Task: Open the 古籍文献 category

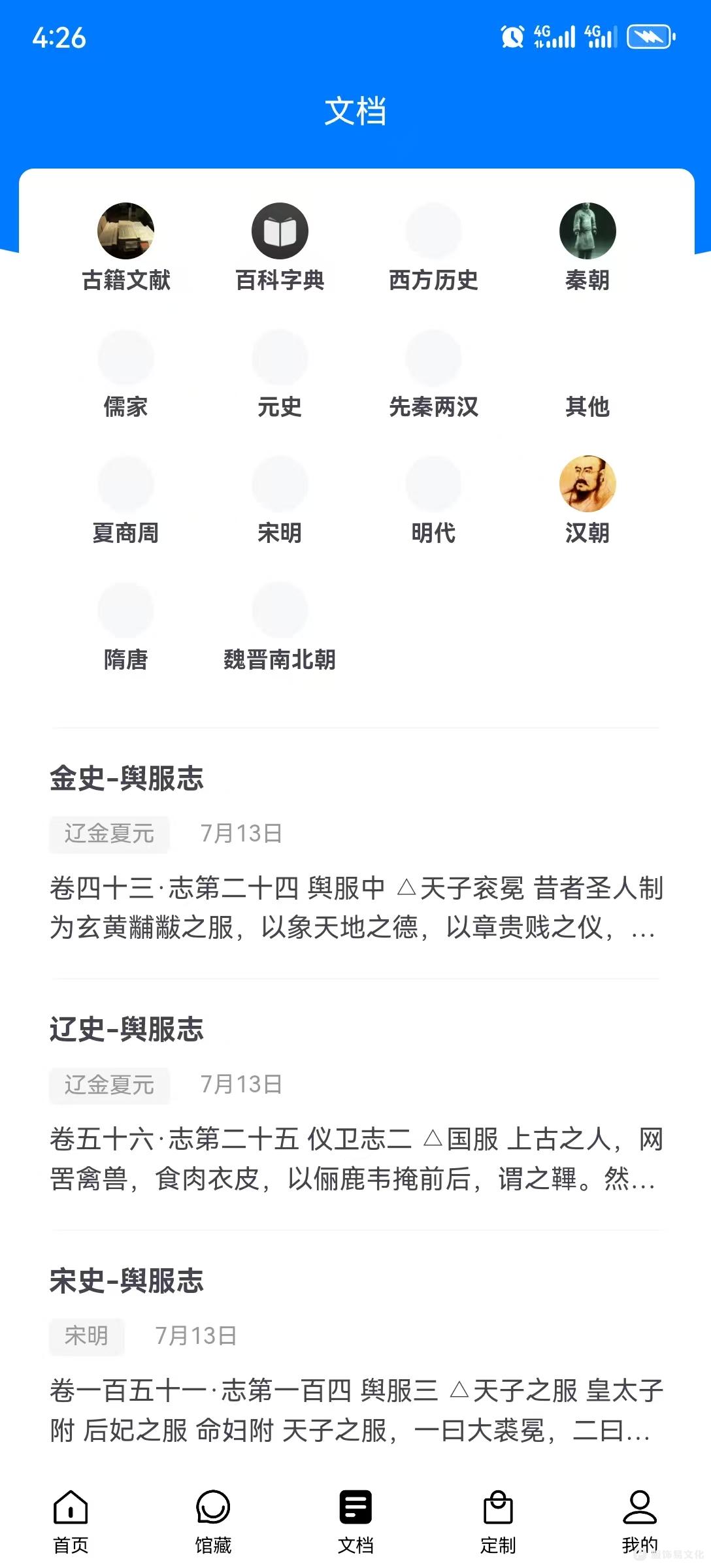Action: point(125,246)
